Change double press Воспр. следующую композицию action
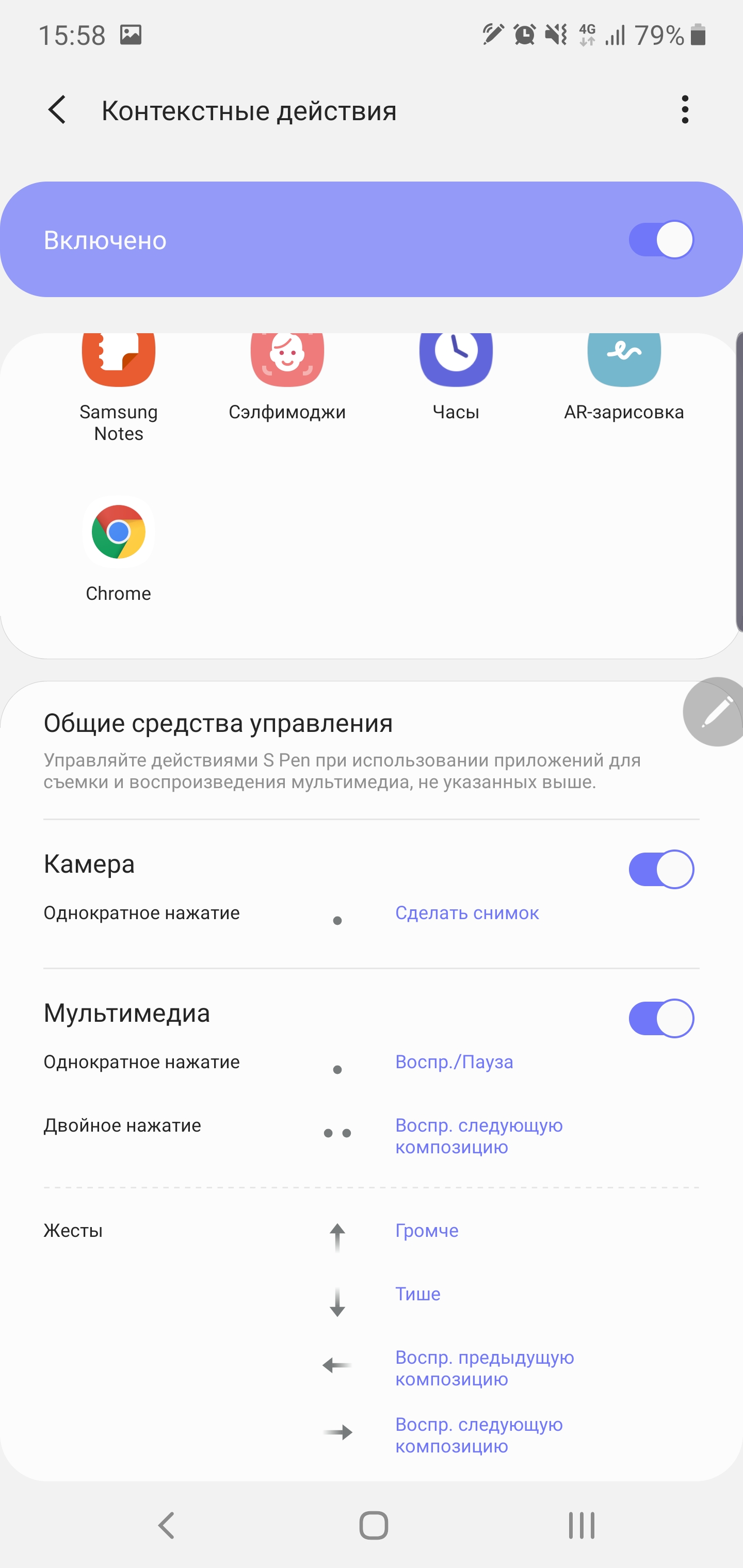The image size is (743, 1568). click(479, 1136)
